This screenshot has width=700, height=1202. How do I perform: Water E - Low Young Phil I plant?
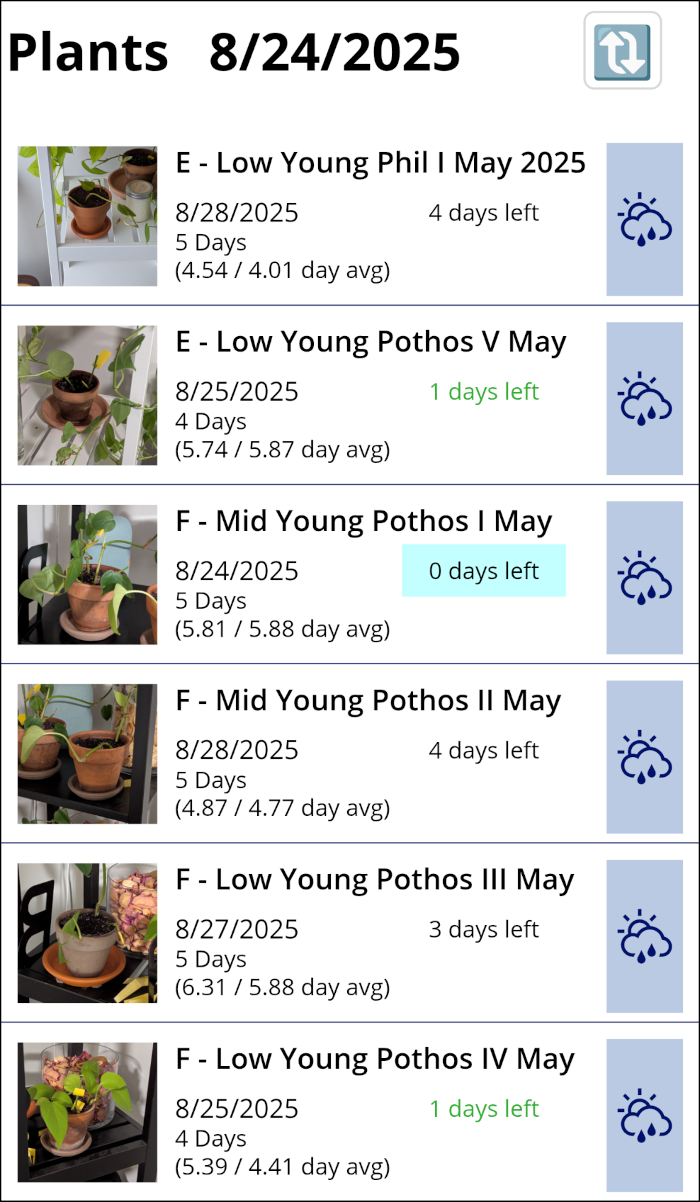tap(645, 220)
